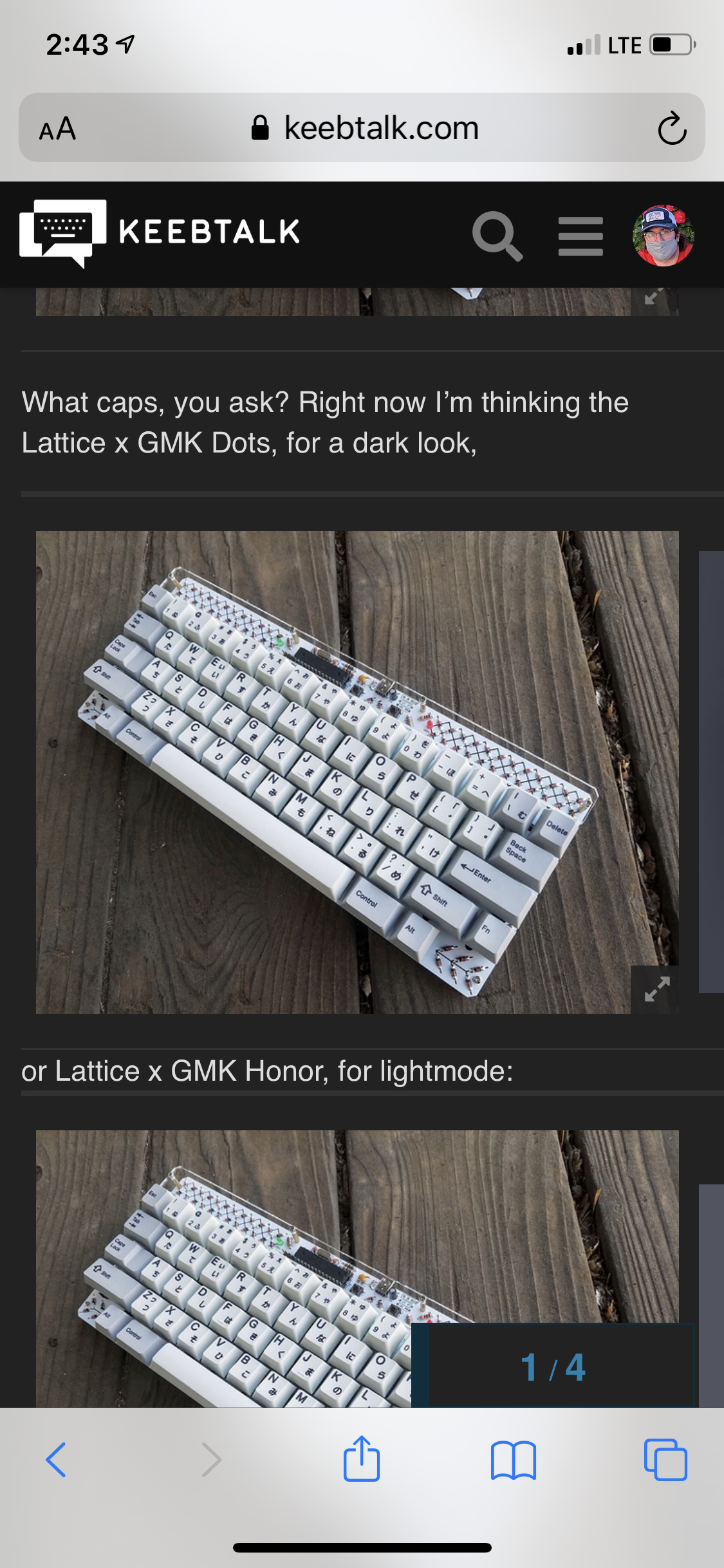Go to the Keebtalk home logo

click(x=160, y=234)
